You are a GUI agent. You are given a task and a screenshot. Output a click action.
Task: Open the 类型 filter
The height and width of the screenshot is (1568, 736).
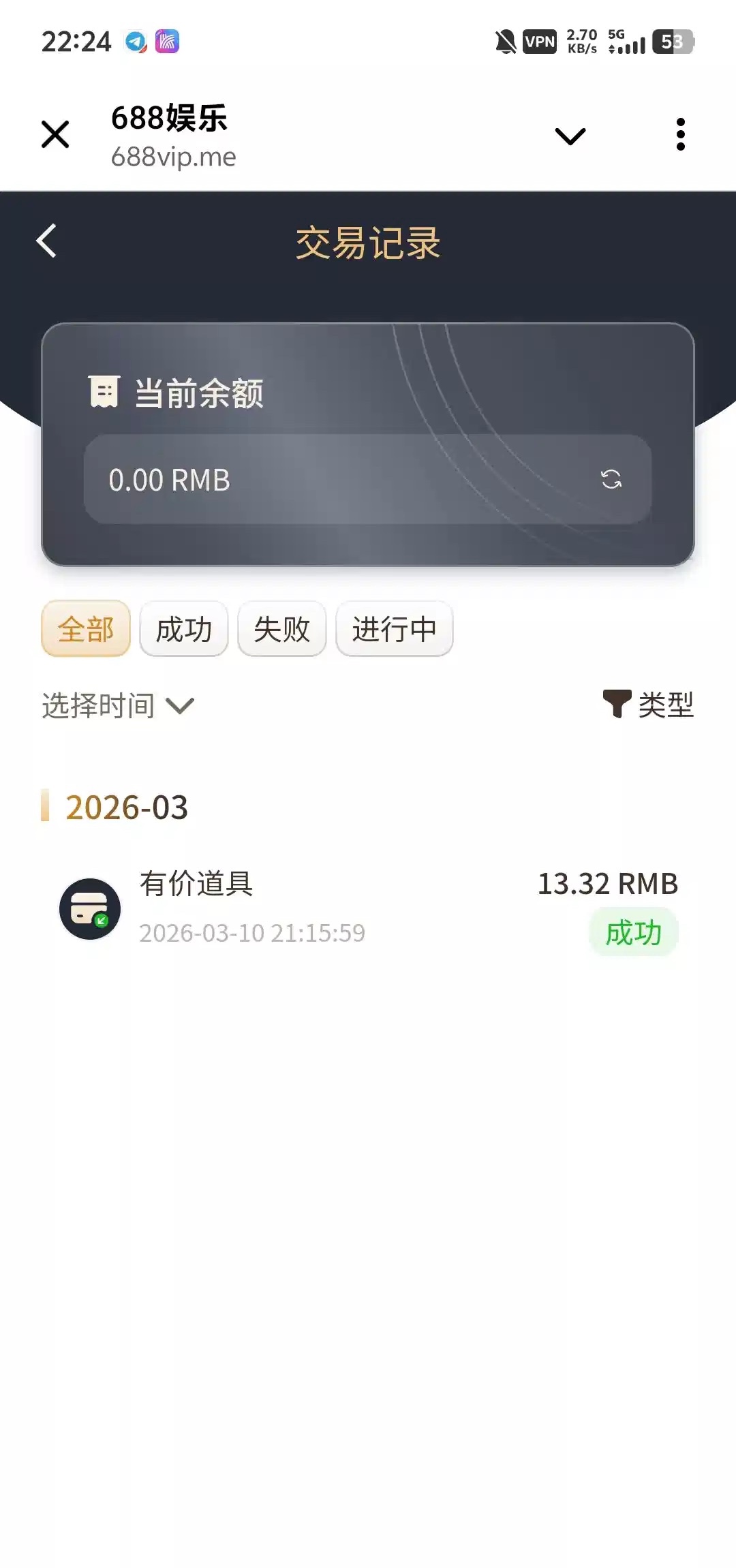(648, 705)
